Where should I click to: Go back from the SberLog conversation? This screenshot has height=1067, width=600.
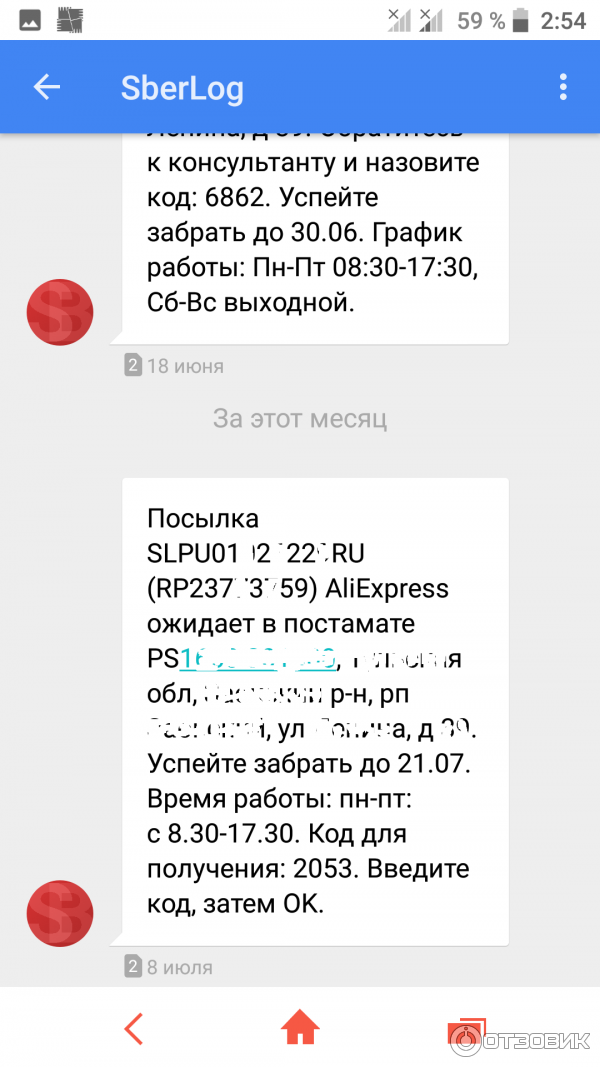pos(47,88)
